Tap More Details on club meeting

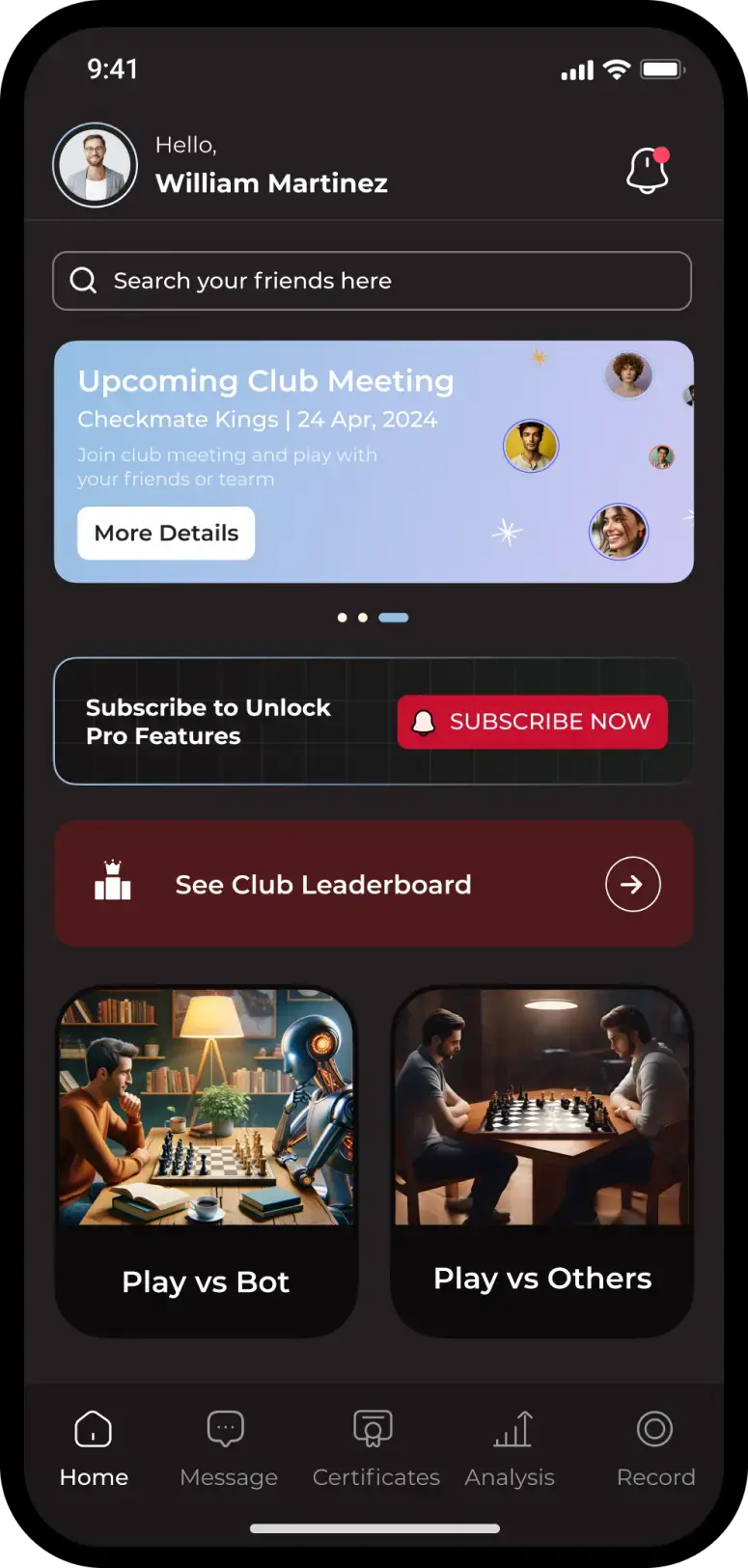pos(166,533)
